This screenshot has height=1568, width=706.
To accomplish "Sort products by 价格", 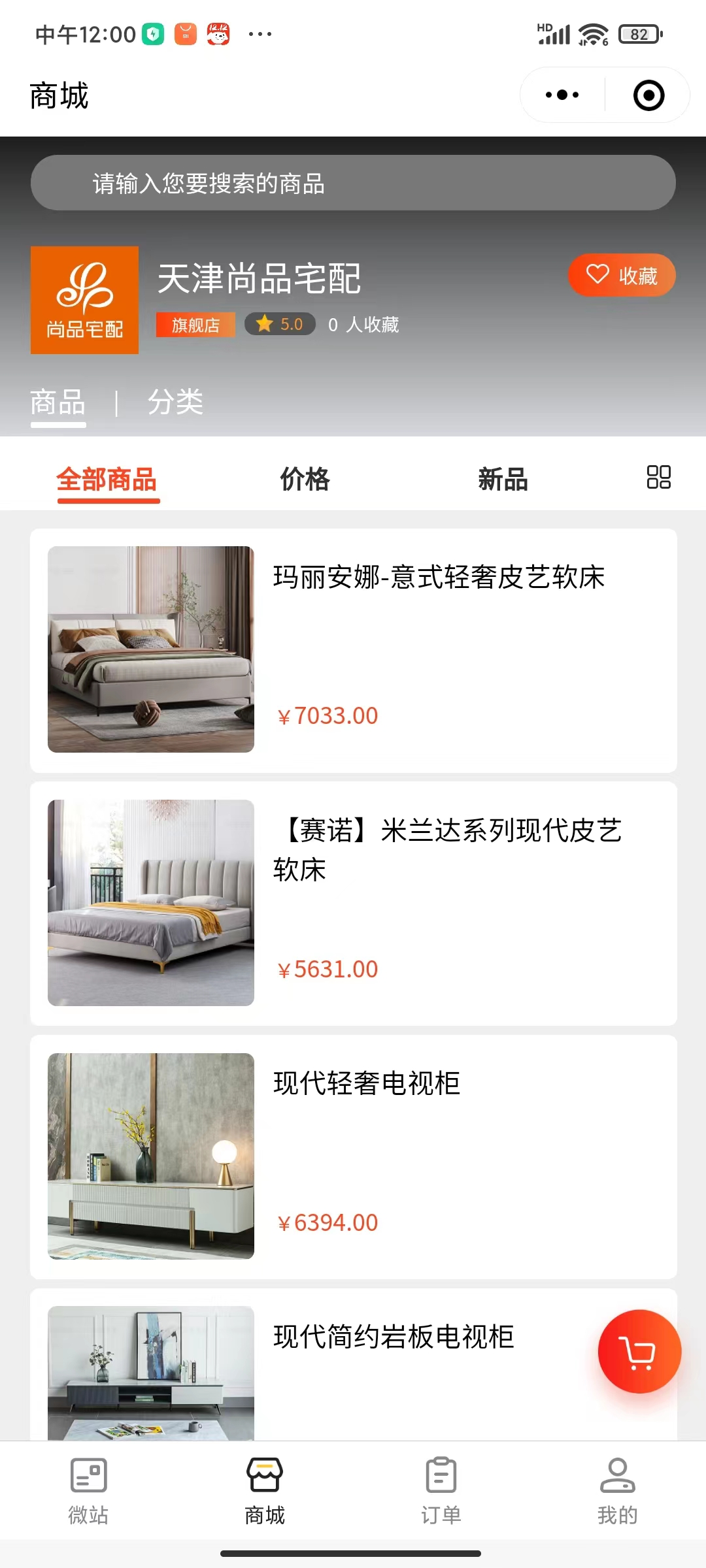I will click(305, 480).
